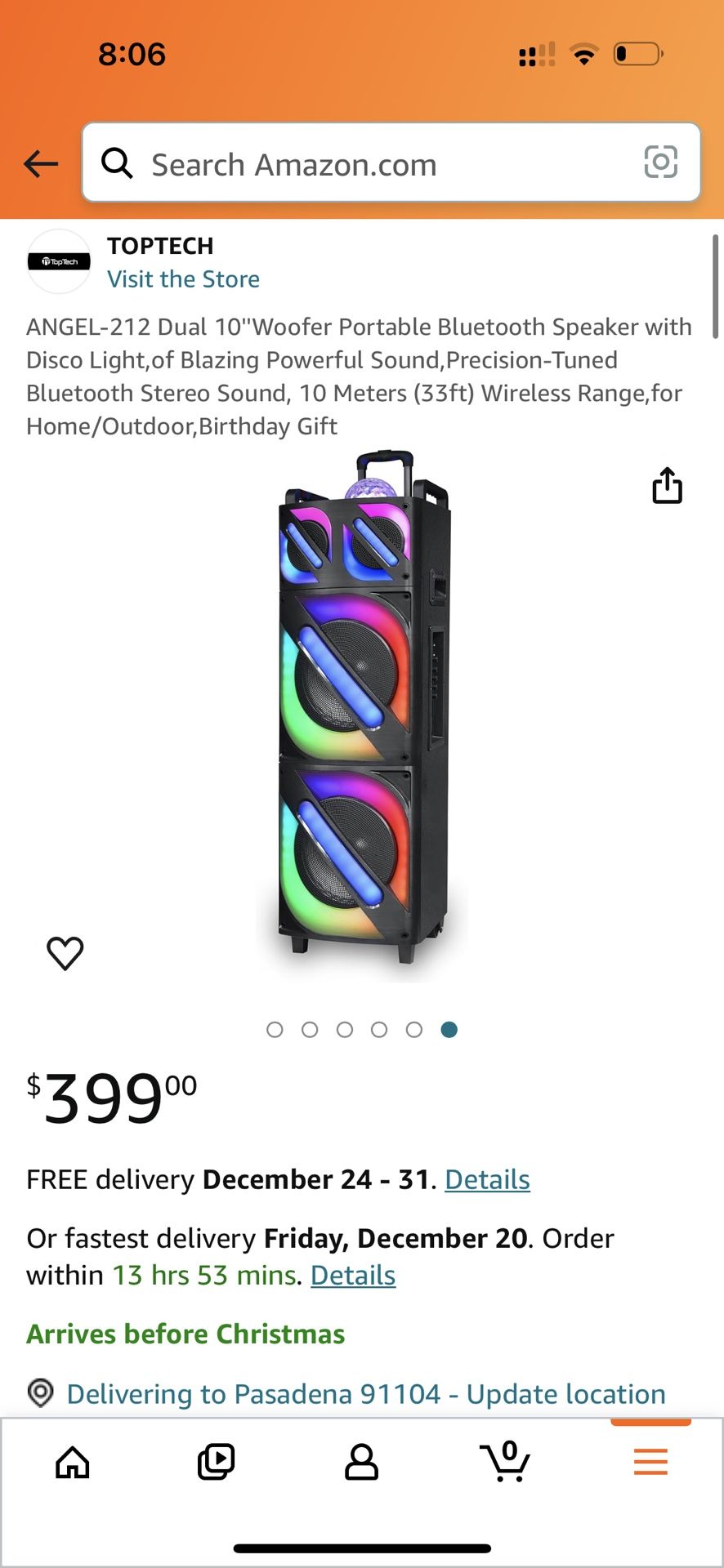View the shopping cart icon
Viewport: 724px width, 1568px height.
[507, 1462]
